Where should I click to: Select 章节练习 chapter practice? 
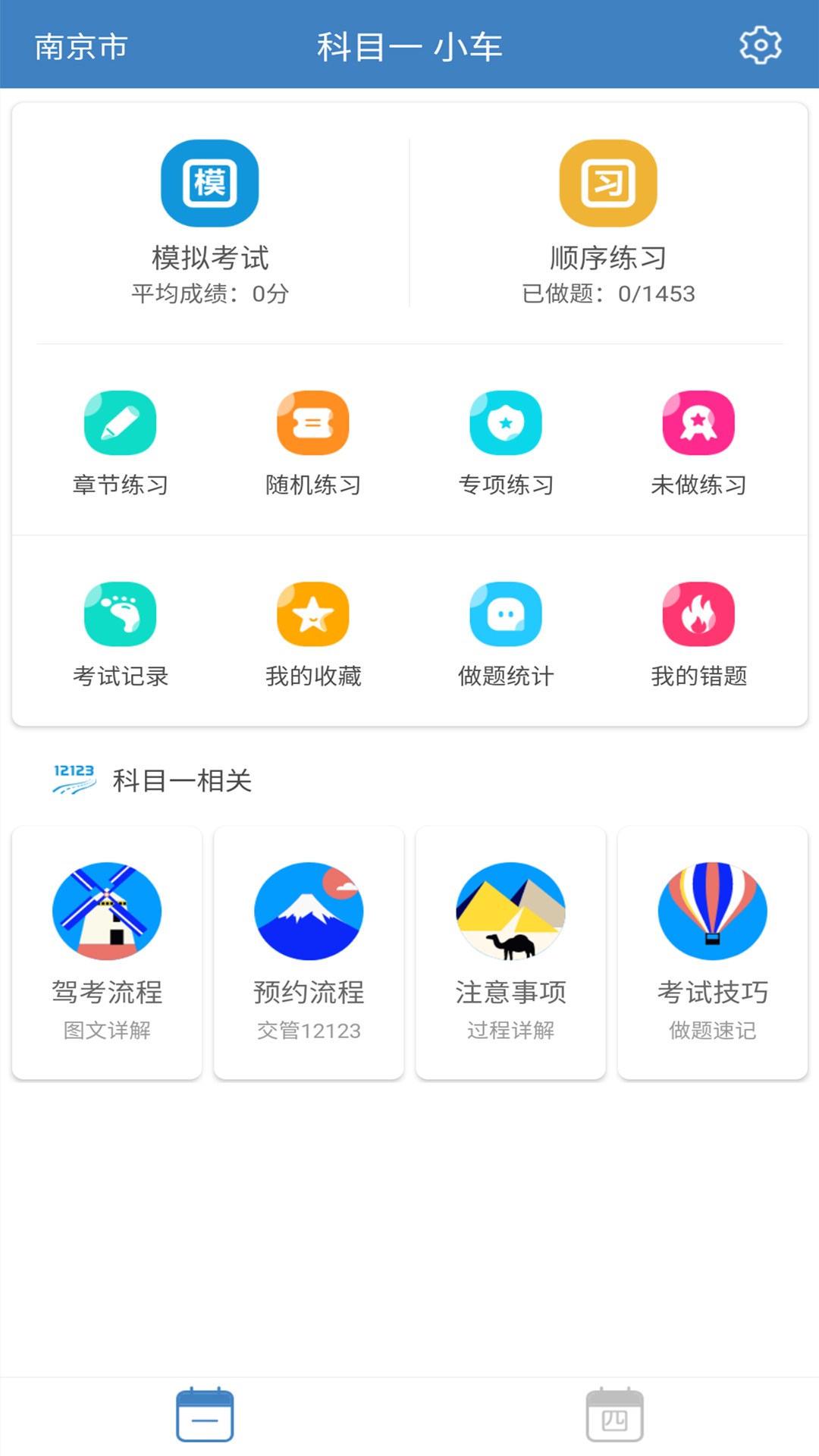(x=120, y=440)
